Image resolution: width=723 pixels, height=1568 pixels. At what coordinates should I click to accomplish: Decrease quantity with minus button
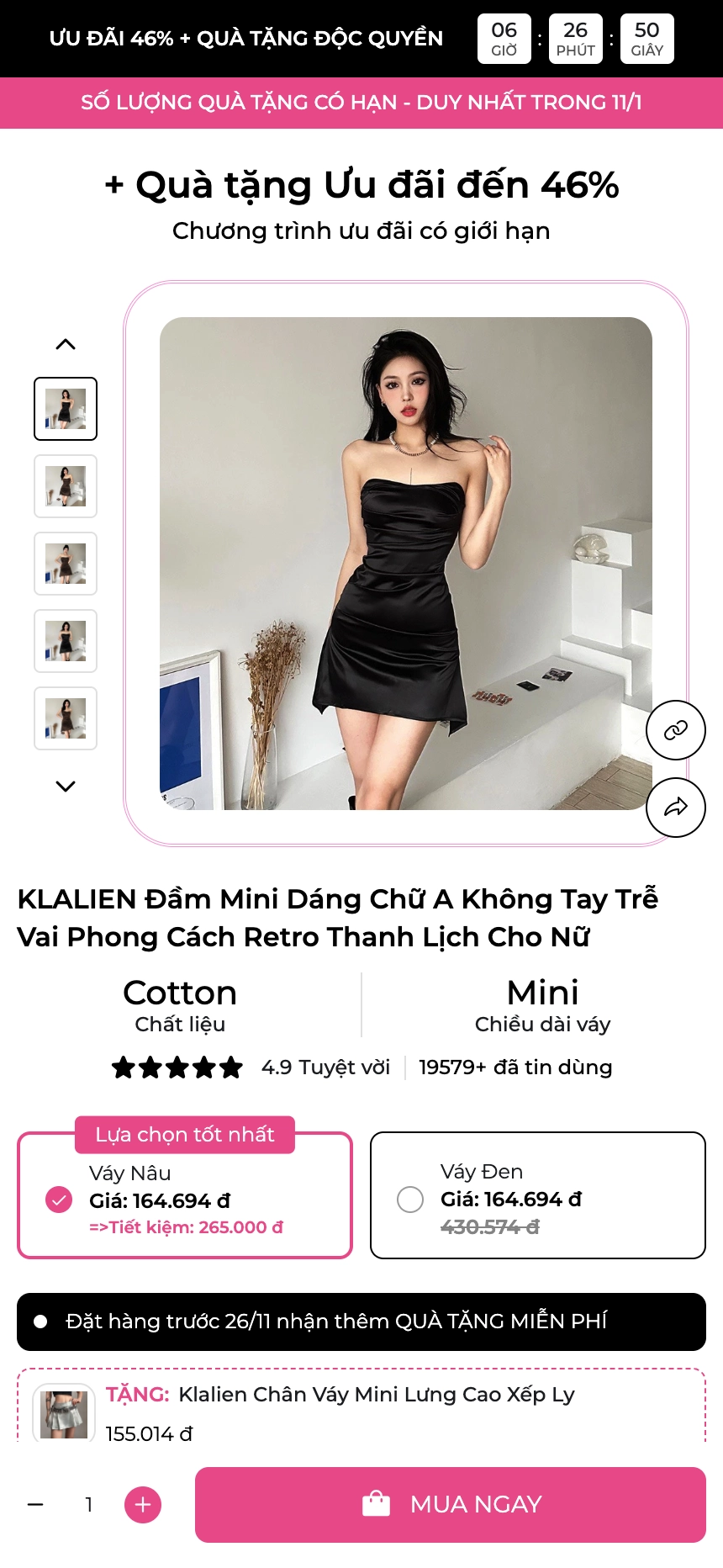35,1504
